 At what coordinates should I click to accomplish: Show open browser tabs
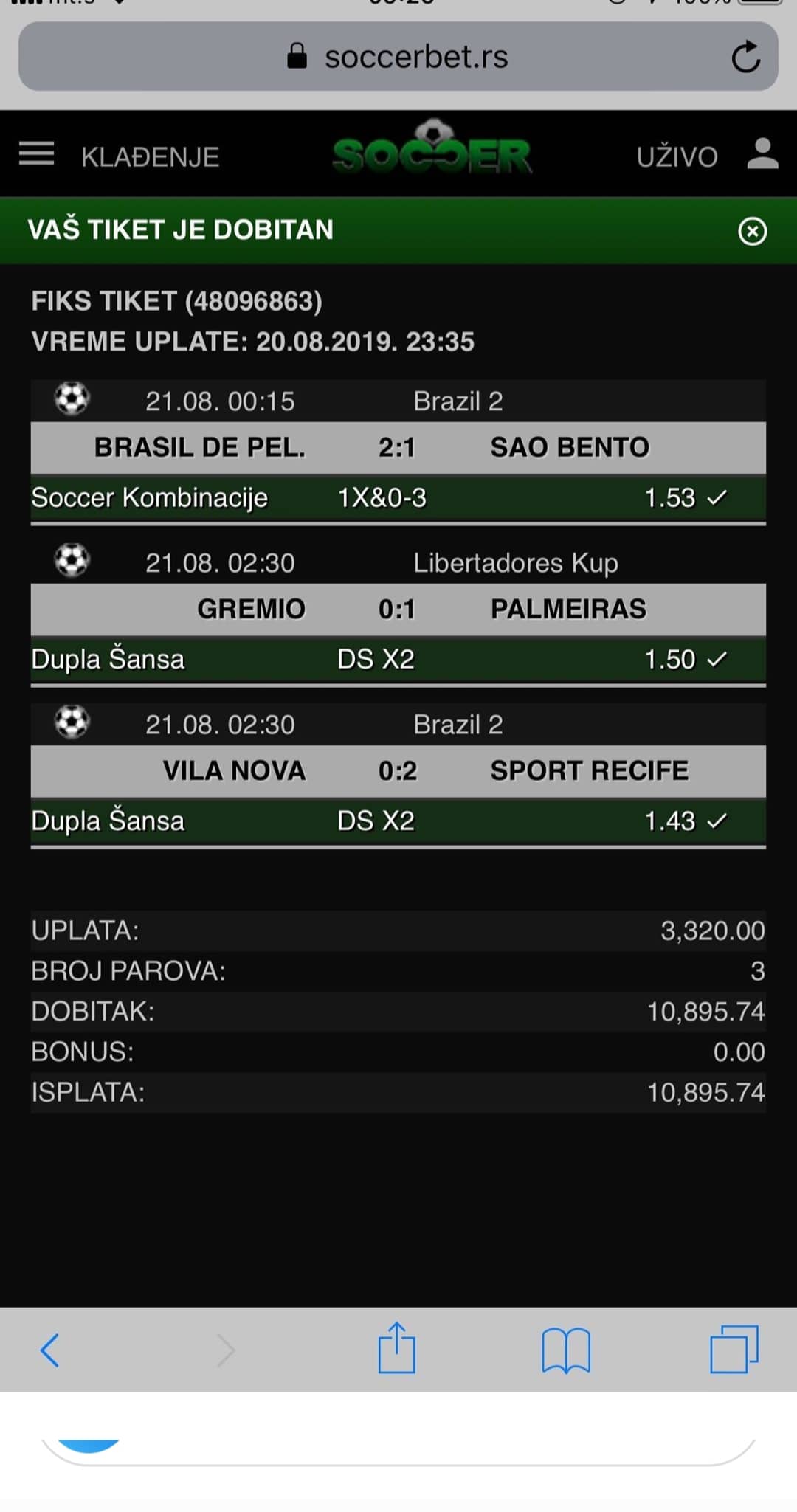[x=734, y=1350]
